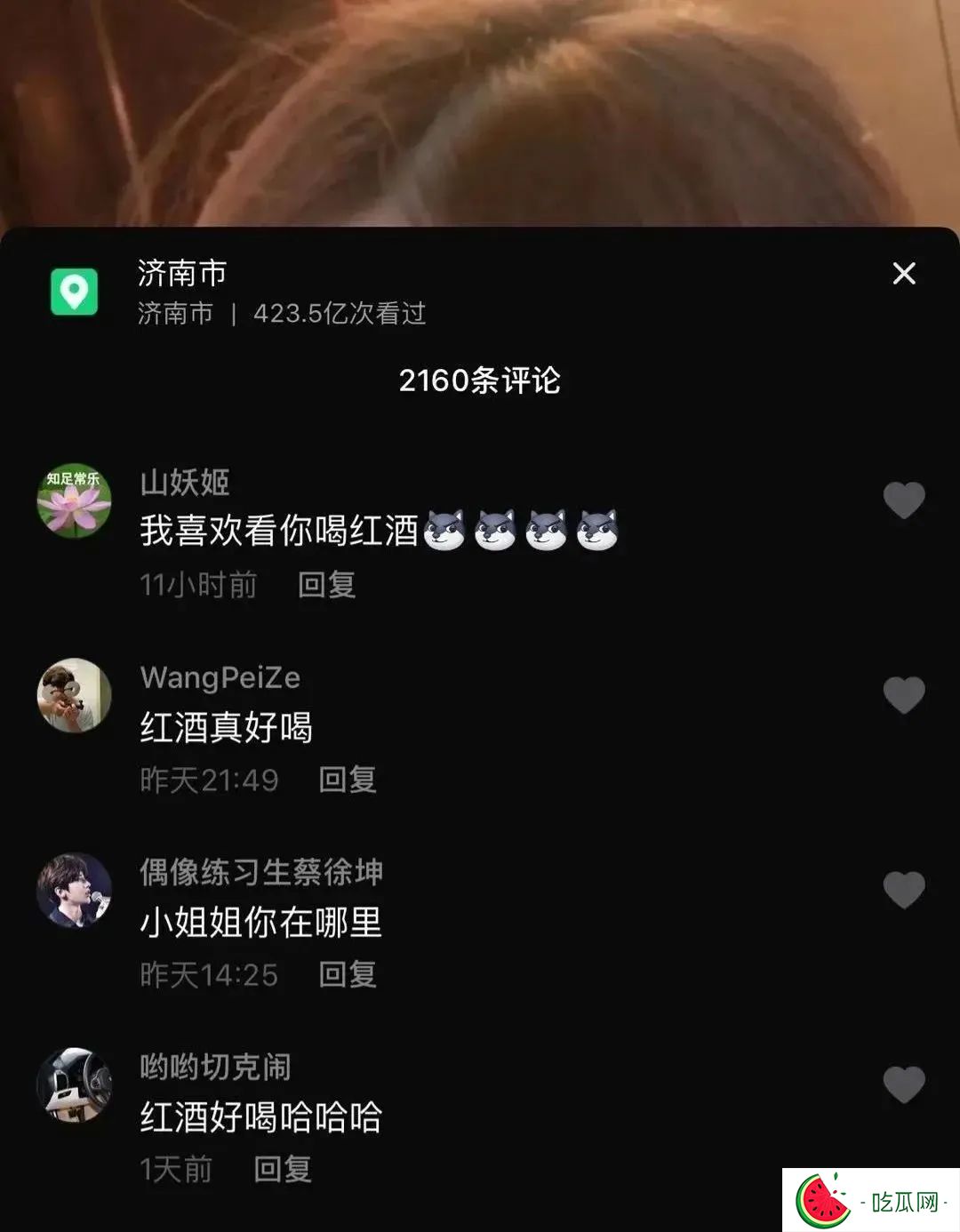Open 偶像练习生蔡徐坤's avatar

(x=74, y=890)
